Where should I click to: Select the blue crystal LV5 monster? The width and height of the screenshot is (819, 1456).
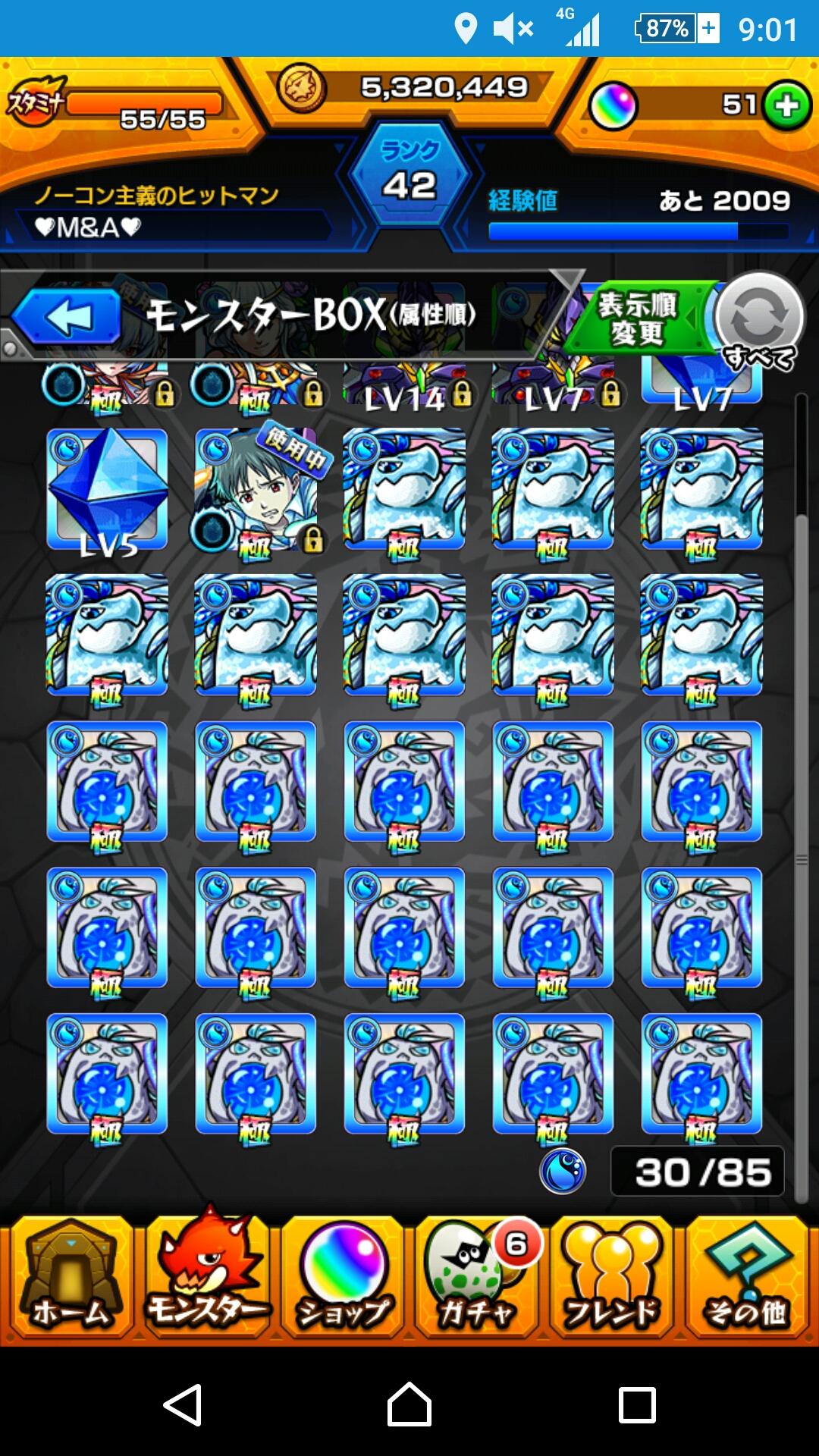[x=107, y=490]
